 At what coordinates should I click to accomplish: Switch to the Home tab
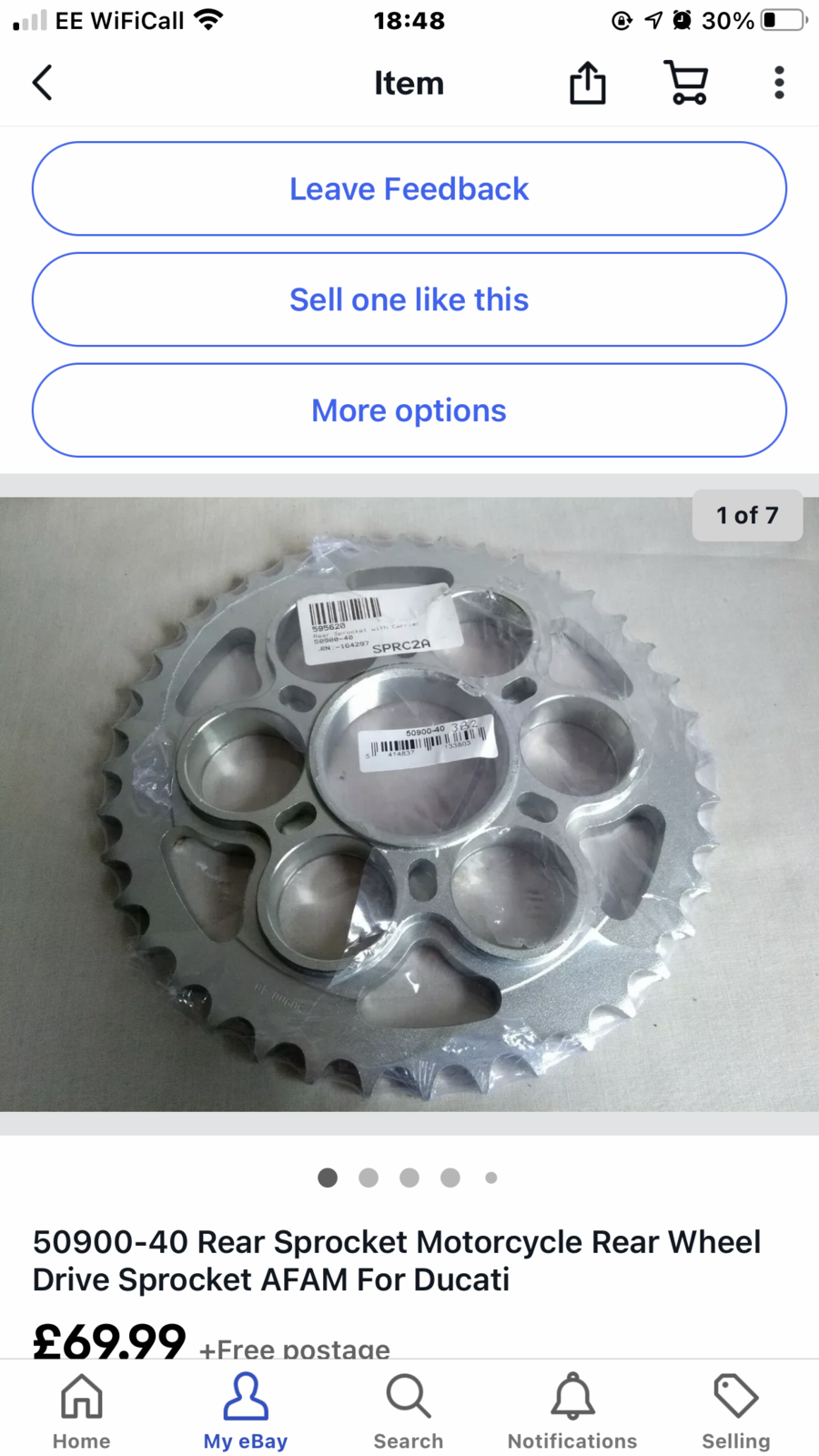82,1410
